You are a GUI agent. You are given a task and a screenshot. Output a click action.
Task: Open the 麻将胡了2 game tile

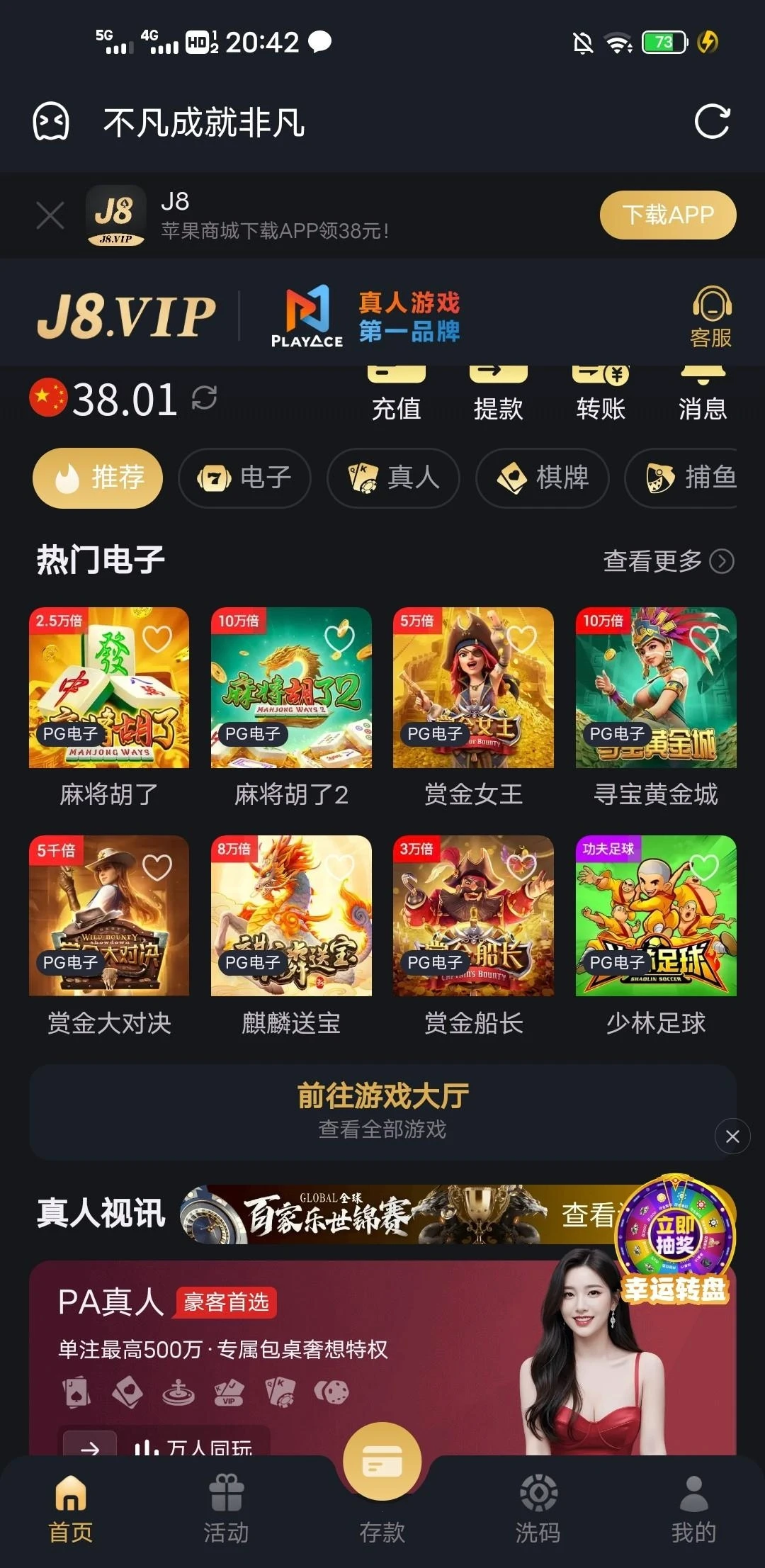[x=291, y=689]
